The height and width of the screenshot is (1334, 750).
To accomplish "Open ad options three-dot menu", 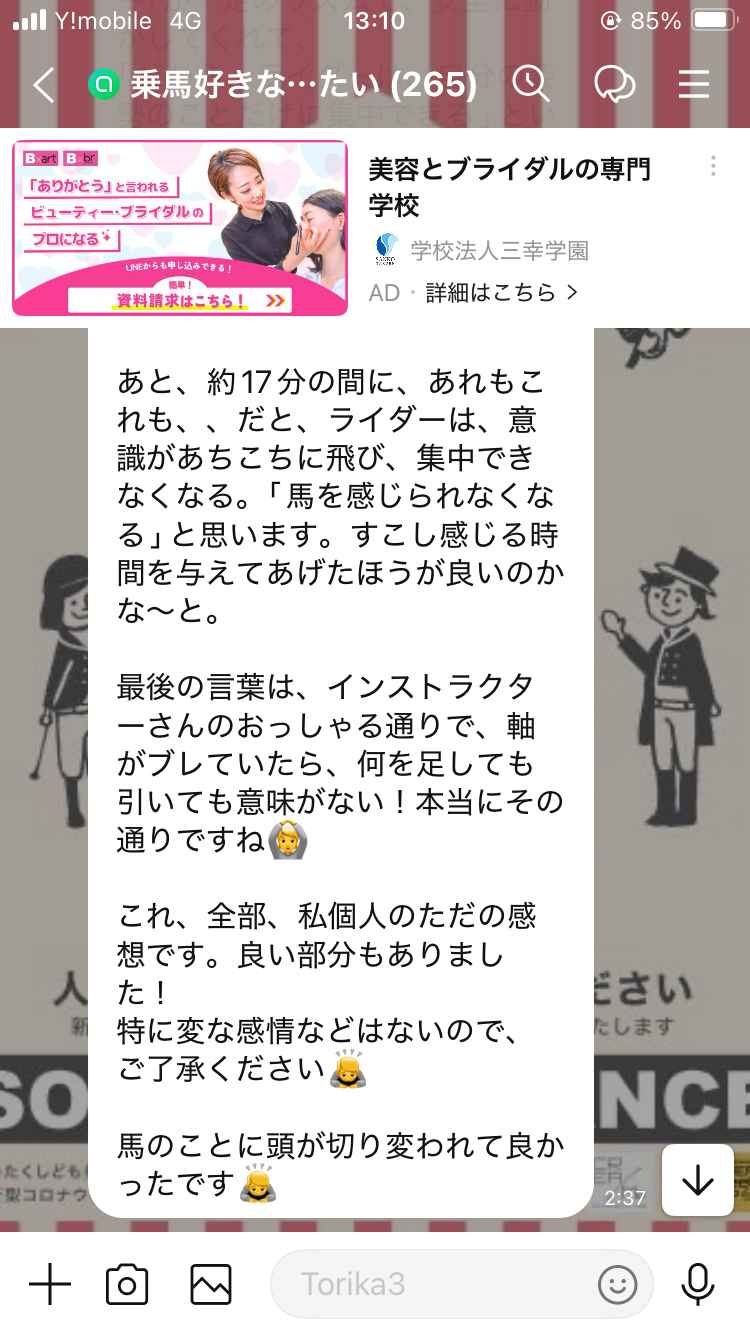I will point(713,166).
